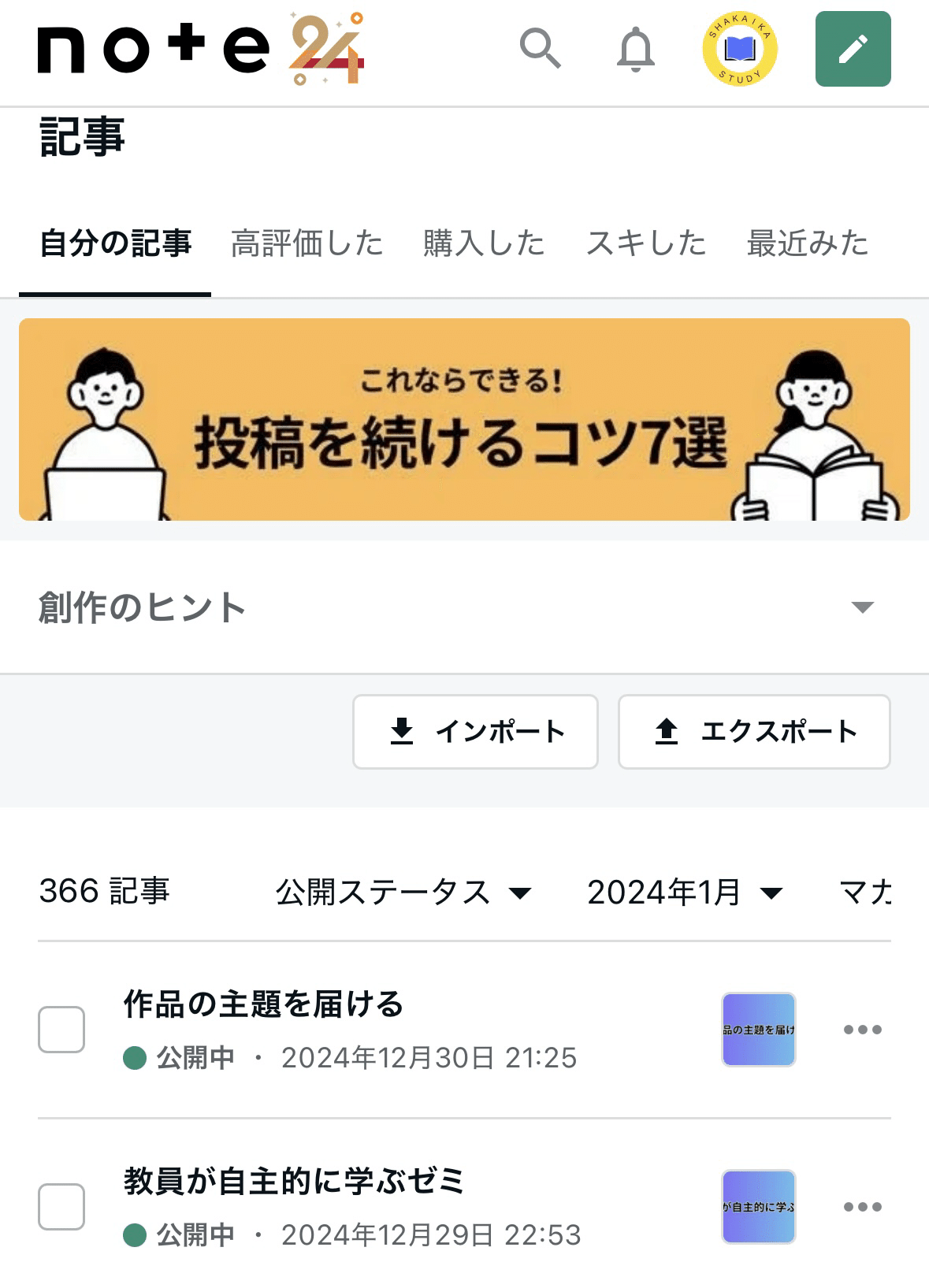This screenshot has width=929, height=1288.
Task: Switch to the 購入した tab
Action: pos(483,243)
